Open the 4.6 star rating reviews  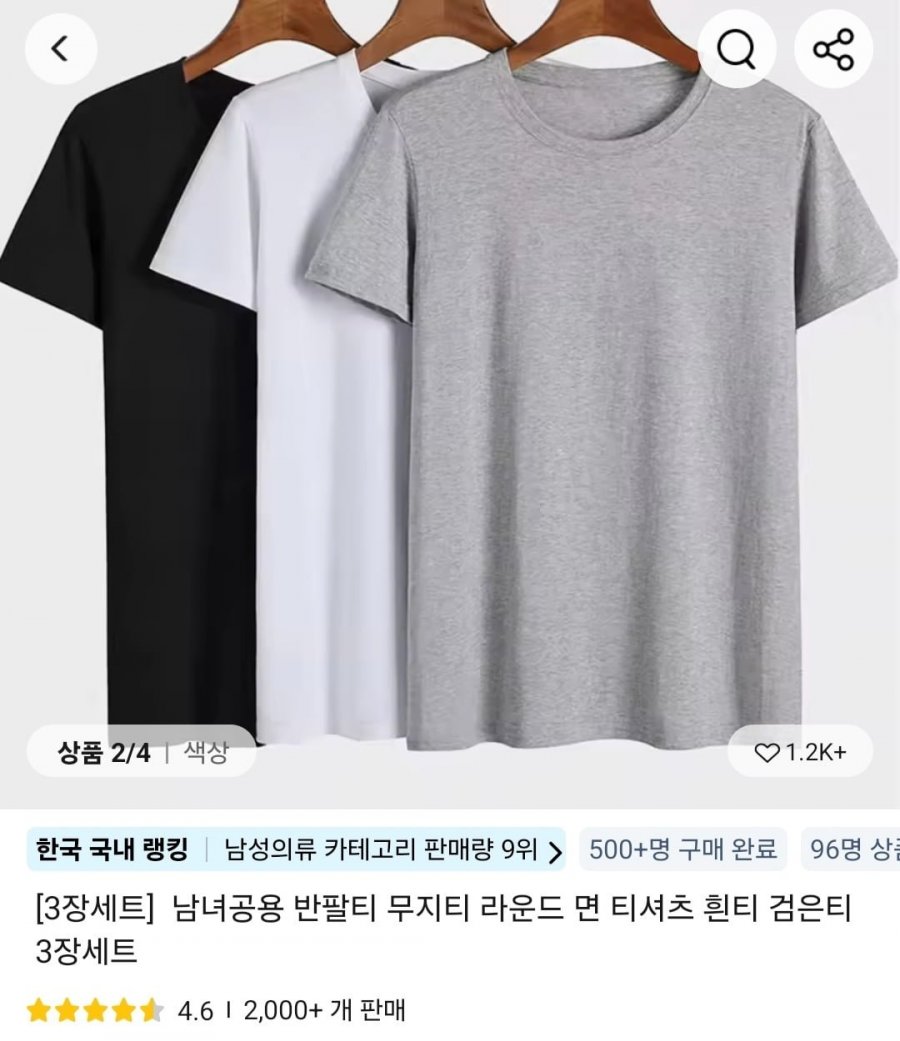(120, 1010)
